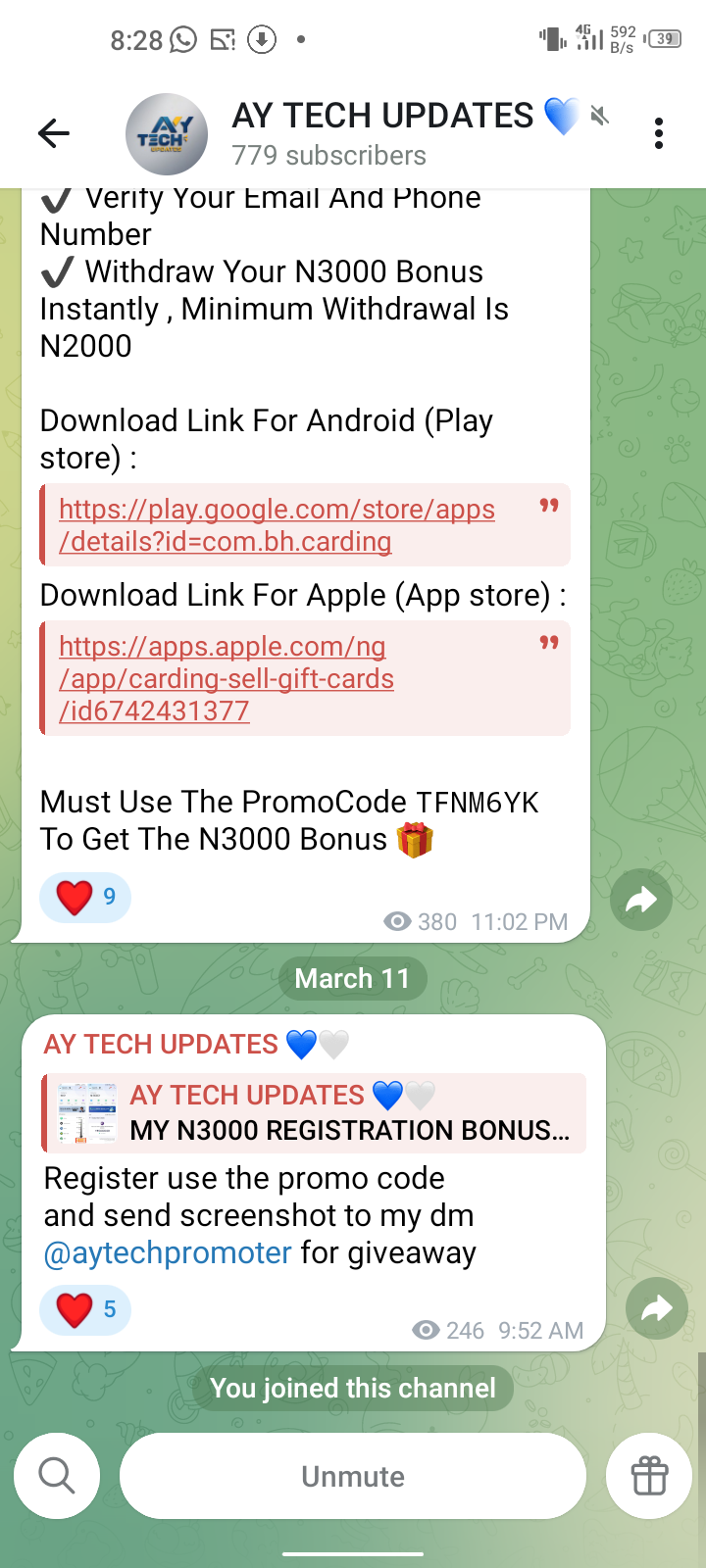The width and height of the screenshot is (706, 1568).
Task: Share the 9:52 AM post
Action: click(656, 1308)
